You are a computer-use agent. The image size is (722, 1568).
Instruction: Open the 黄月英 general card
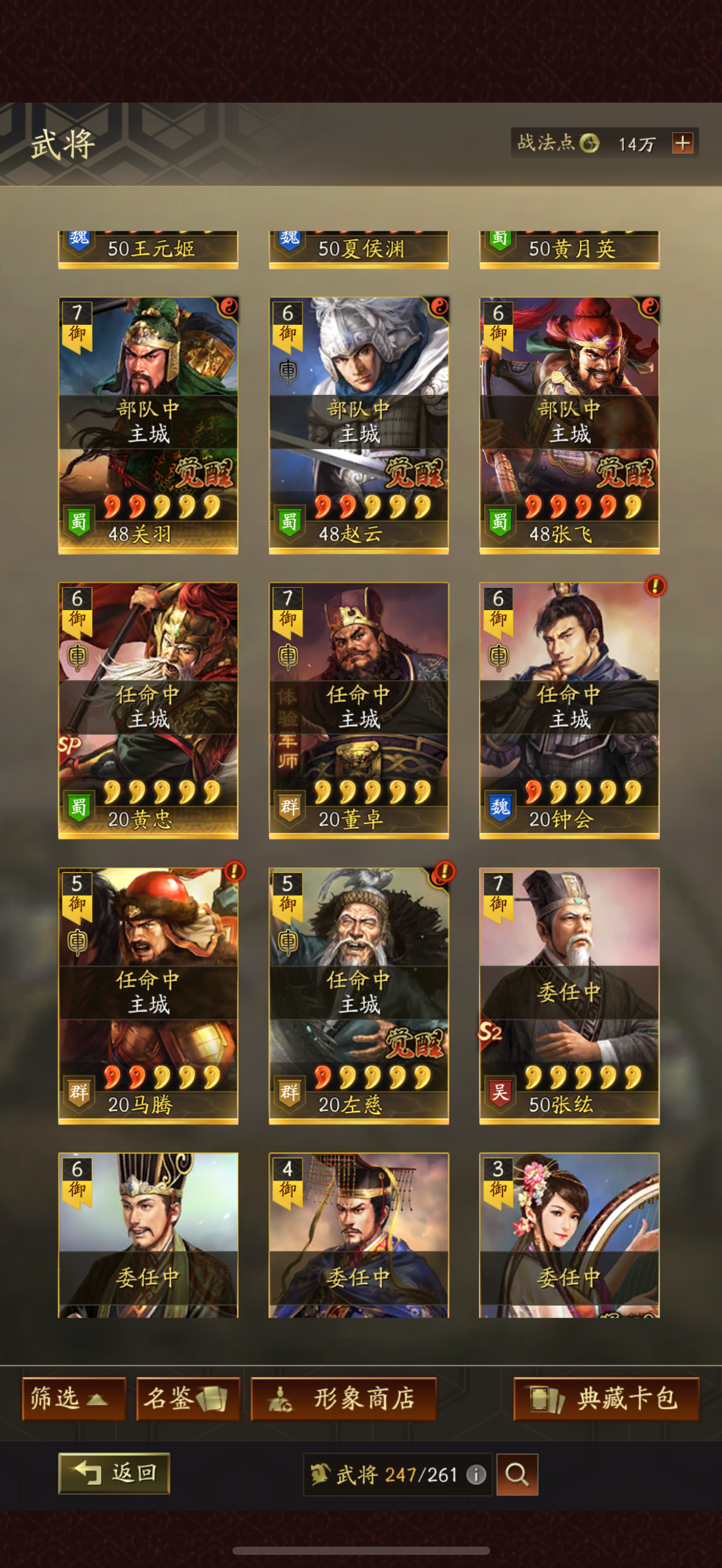point(569,249)
